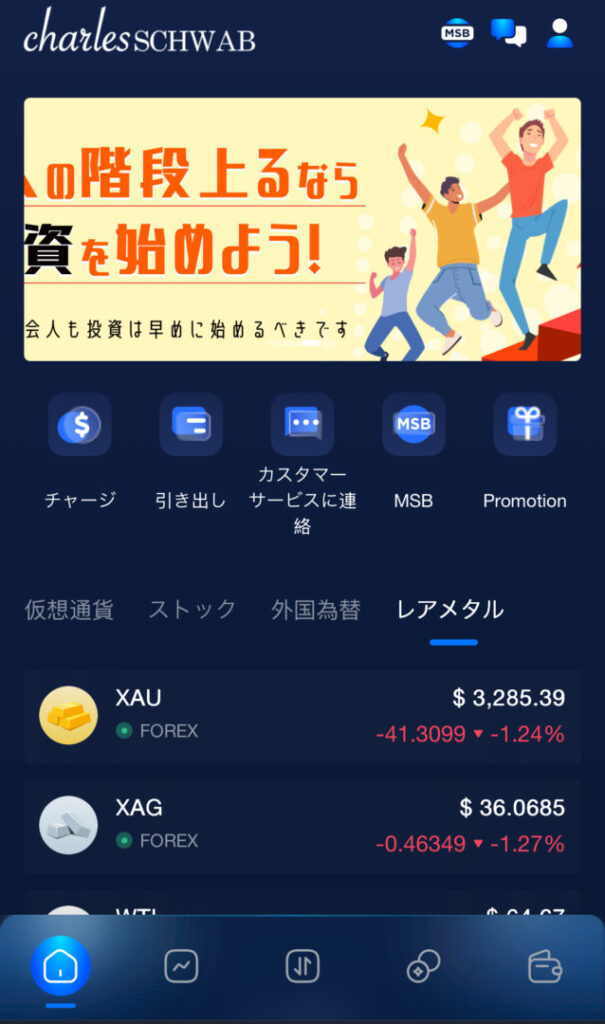The image size is (605, 1024).
Task: Open the coins tab in bottom bar
Action: click(423, 966)
